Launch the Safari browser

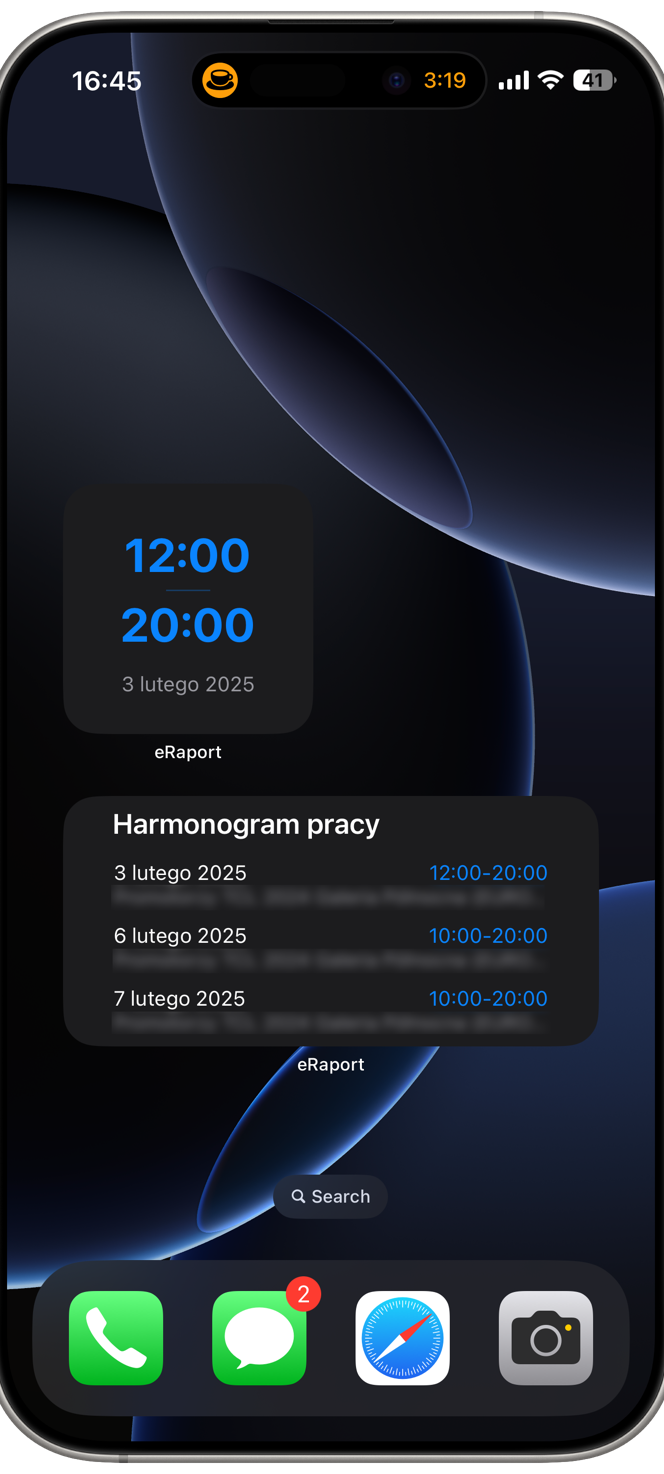[403, 1338]
